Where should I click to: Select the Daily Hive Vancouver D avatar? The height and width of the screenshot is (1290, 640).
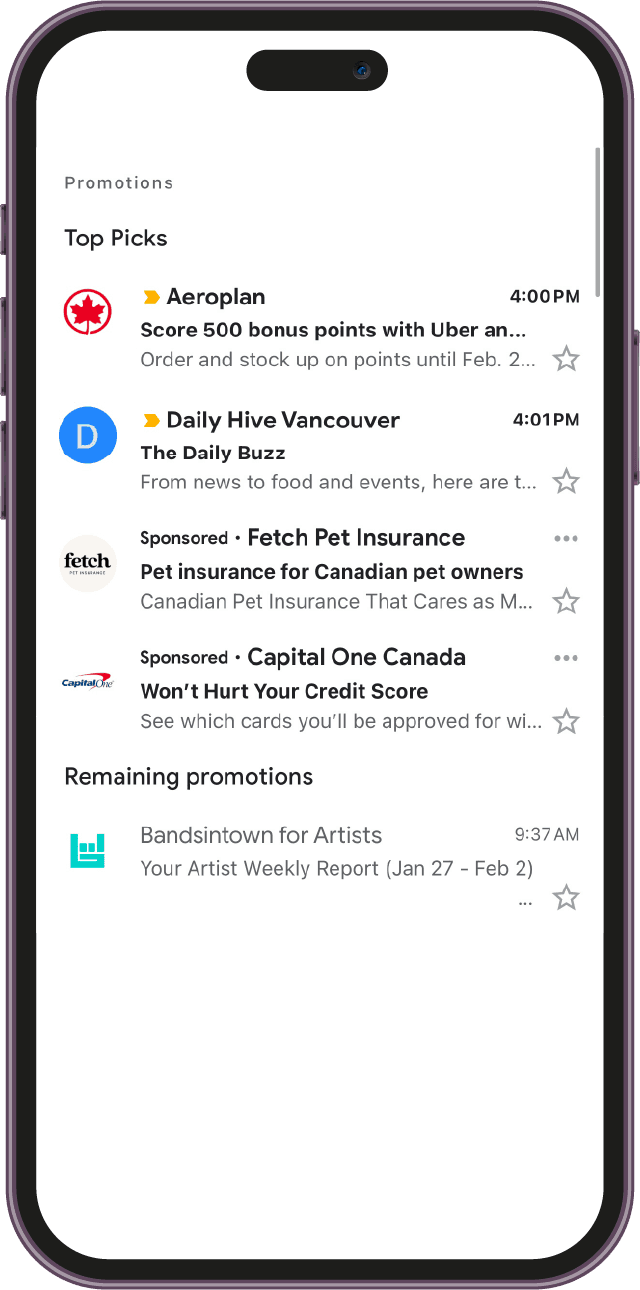pos(88,436)
